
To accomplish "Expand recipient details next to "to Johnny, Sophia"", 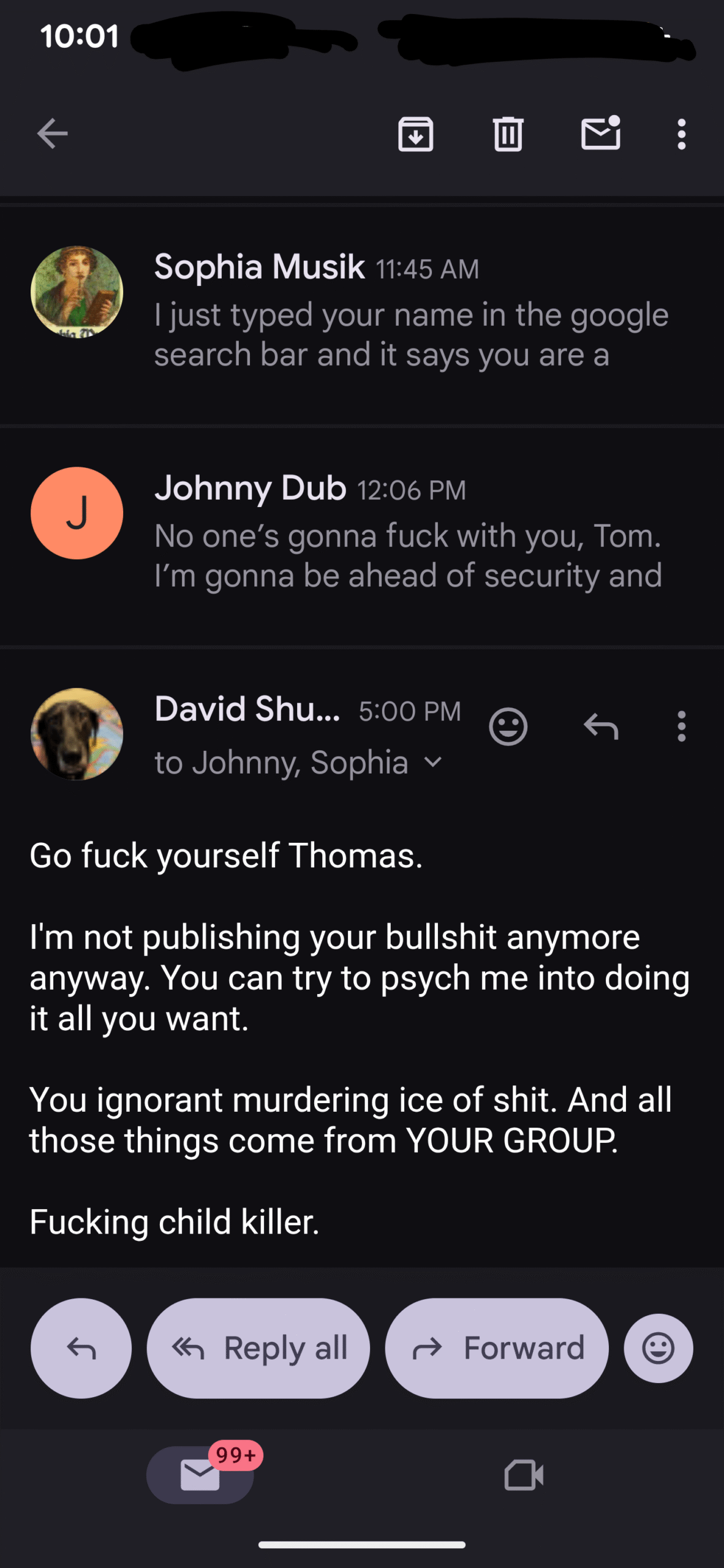I will (x=432, y=763).
